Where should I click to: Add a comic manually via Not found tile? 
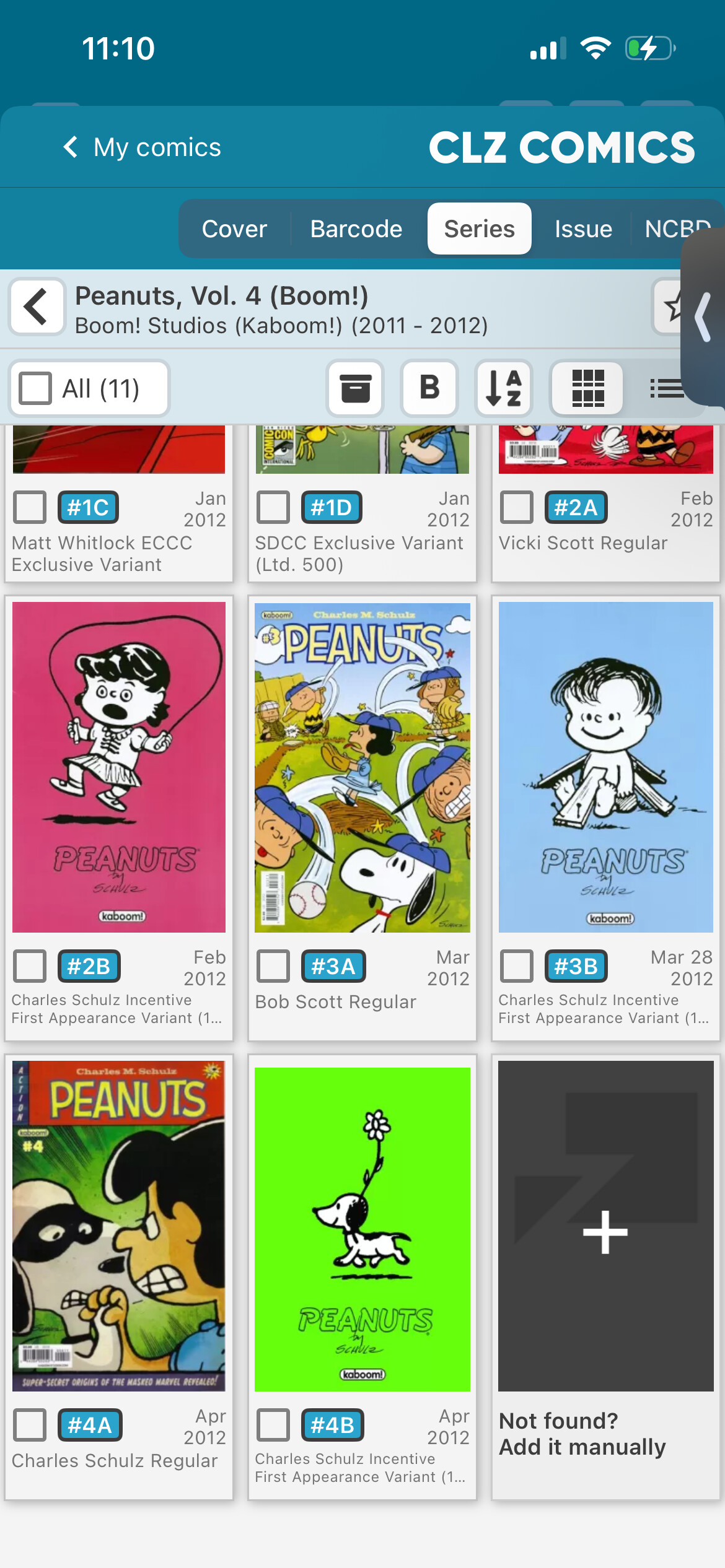tap(605, 1232)
